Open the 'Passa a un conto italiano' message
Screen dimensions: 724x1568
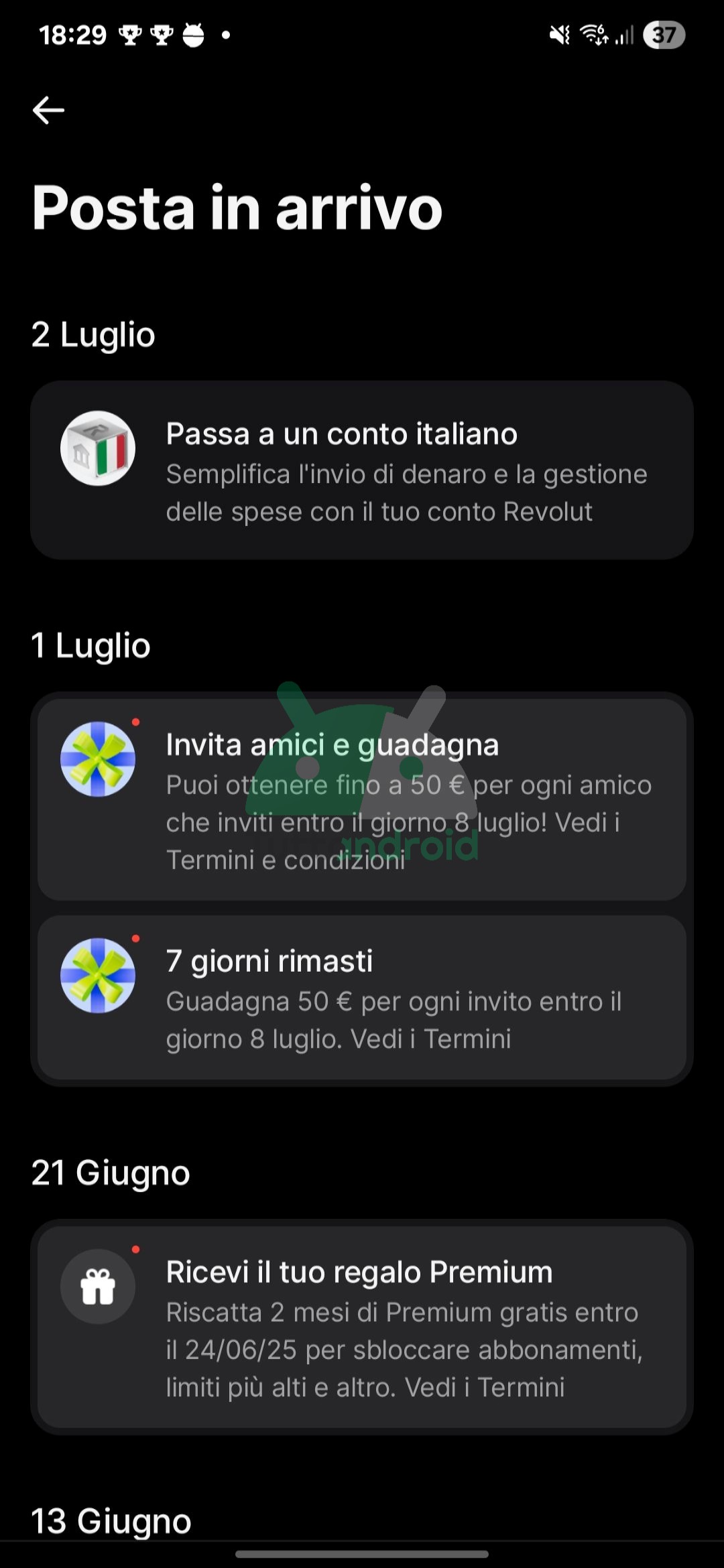362,470
